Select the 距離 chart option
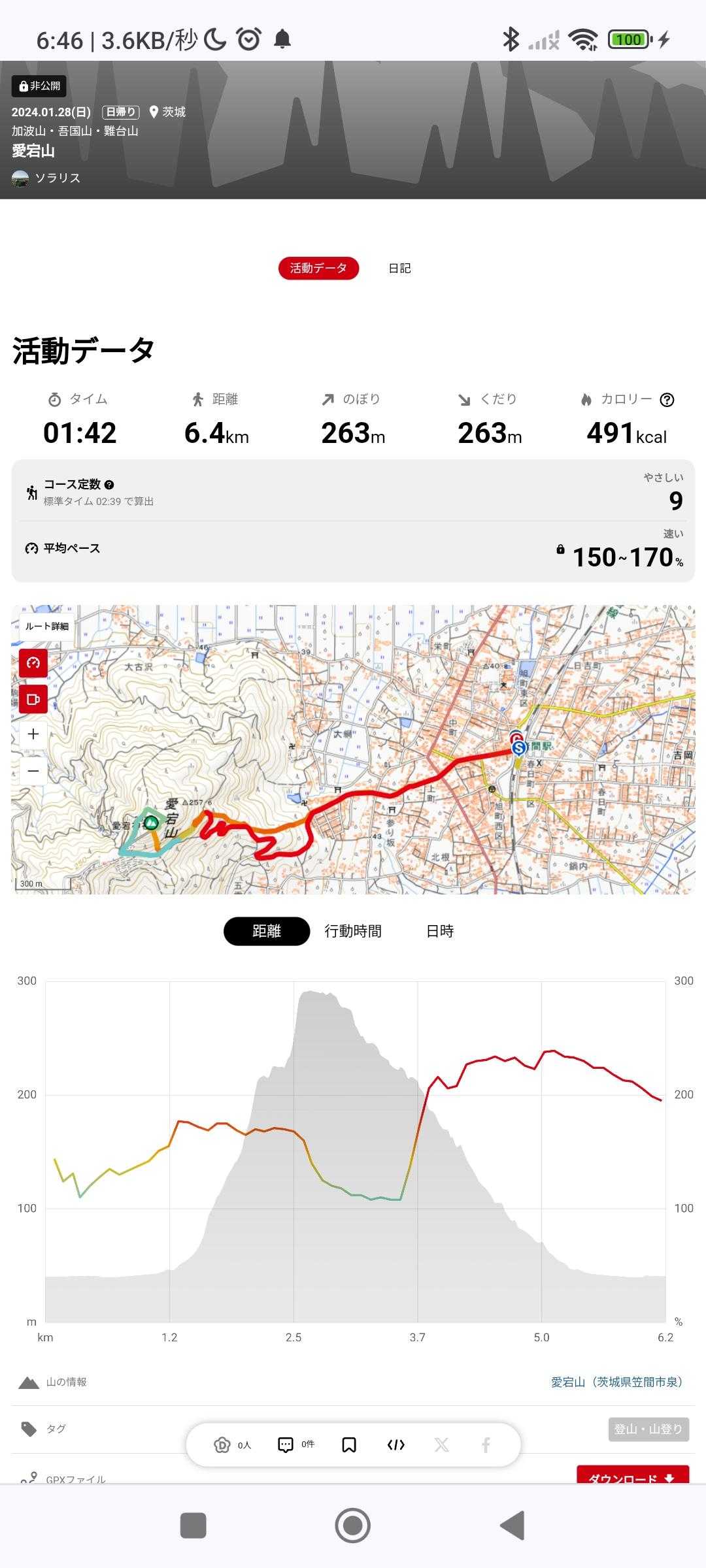This screenshot has height=1568, width=706. pos(267,931)
